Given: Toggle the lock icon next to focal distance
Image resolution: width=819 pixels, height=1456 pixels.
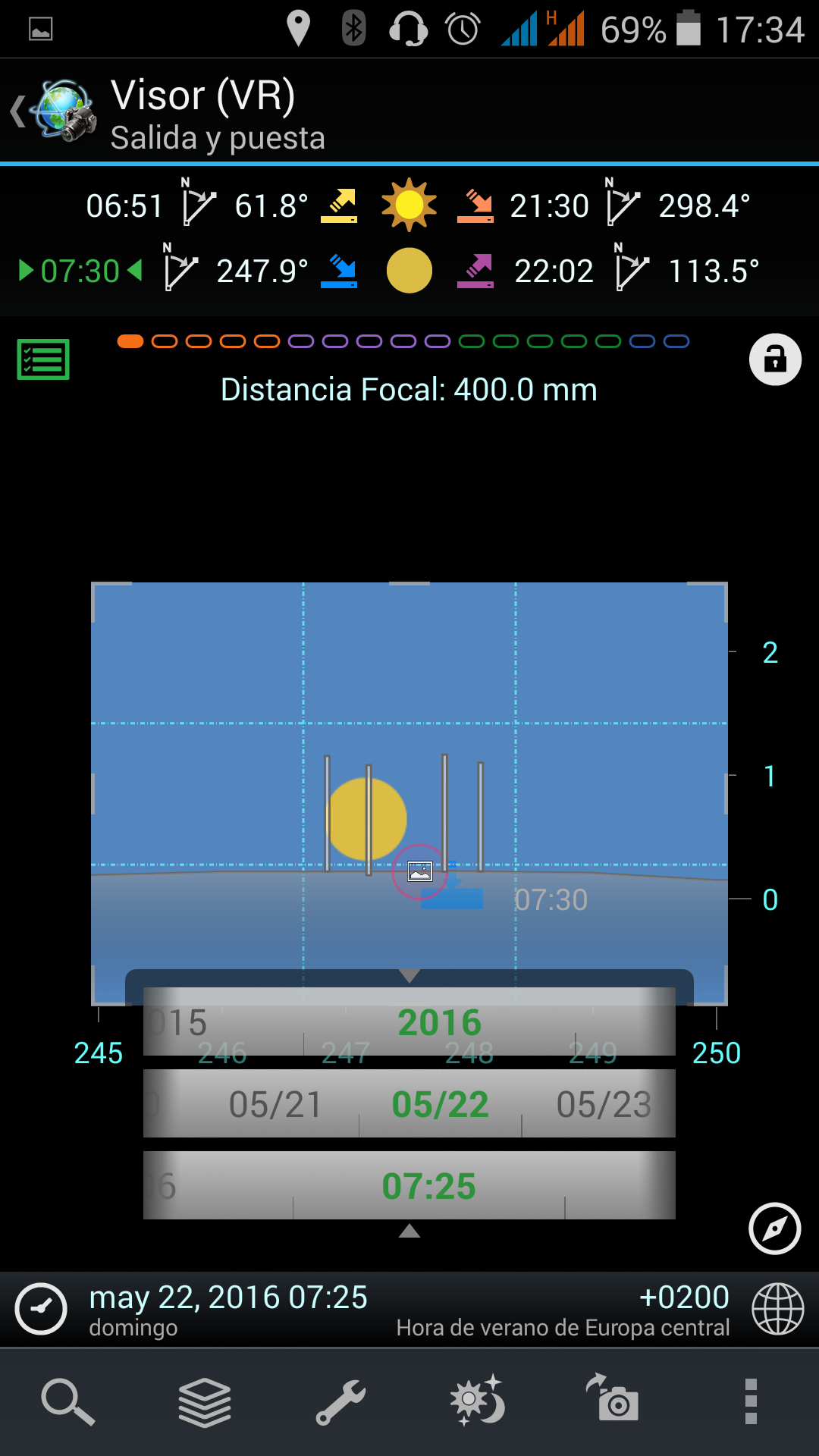Looking at the screenshot, I should tap(775, 359).
